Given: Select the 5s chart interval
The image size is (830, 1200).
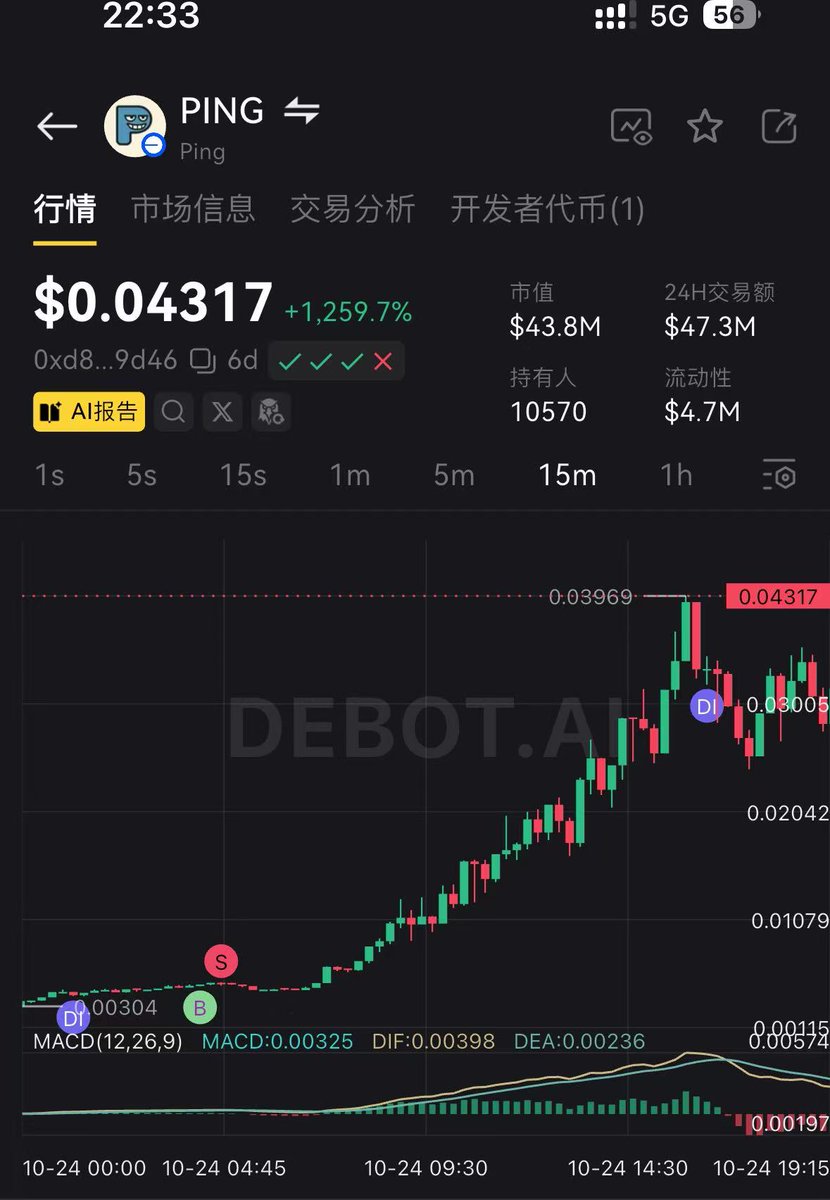Looking at the screenshot, I should pos(142,475).
